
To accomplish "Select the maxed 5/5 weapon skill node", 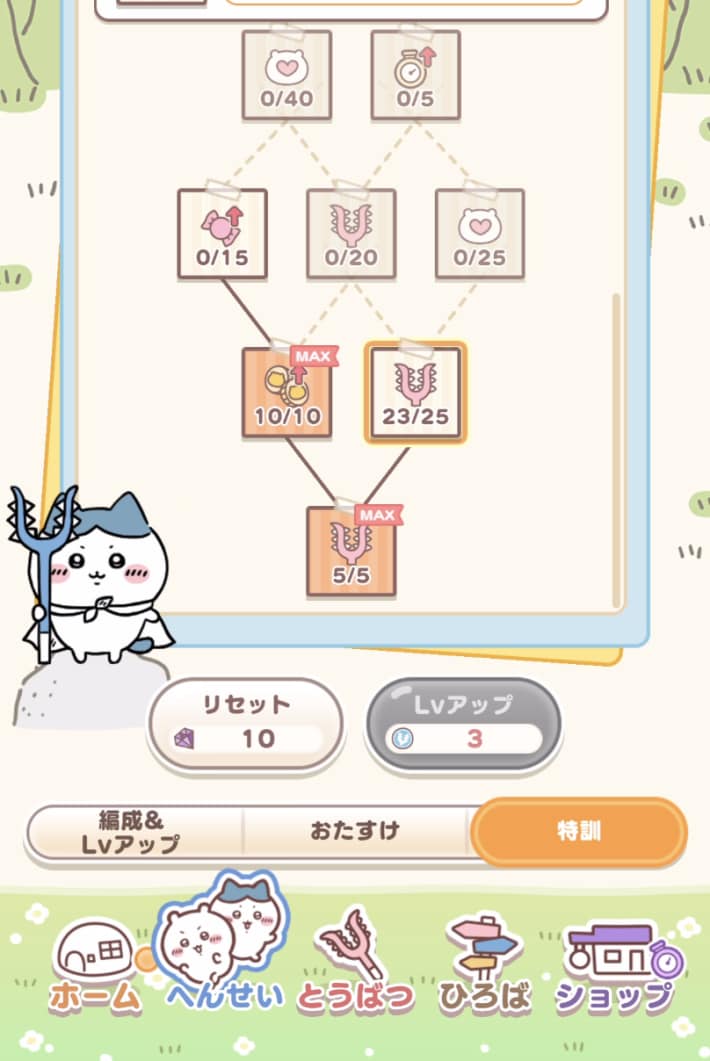I will tap(351, 551).
